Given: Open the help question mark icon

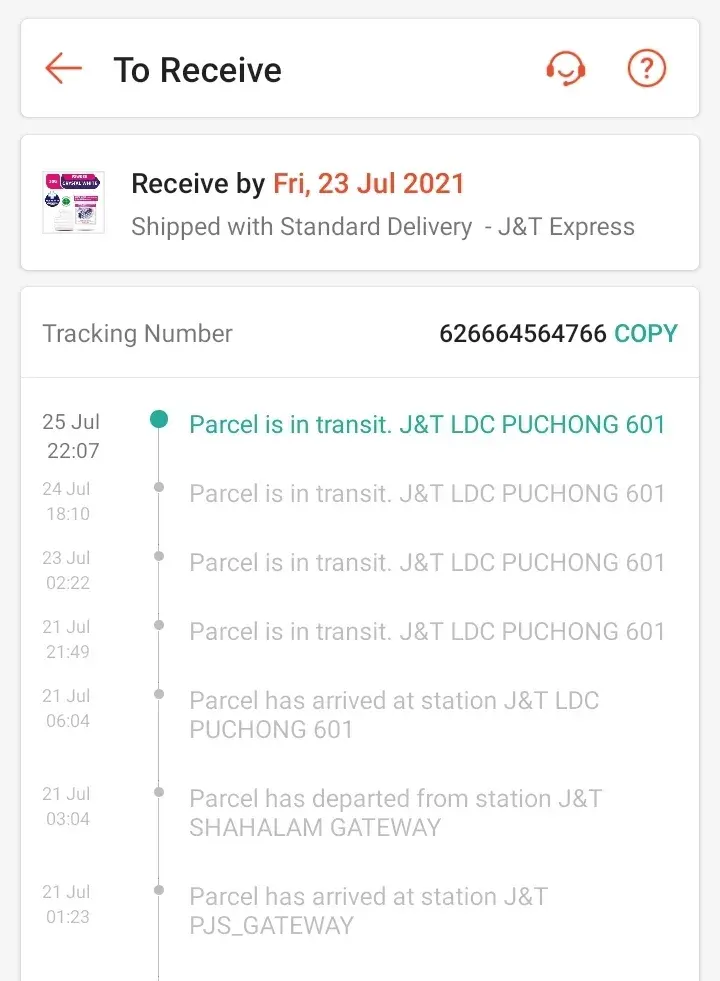Looking at the screenshot, I should (x=646, y=68).
